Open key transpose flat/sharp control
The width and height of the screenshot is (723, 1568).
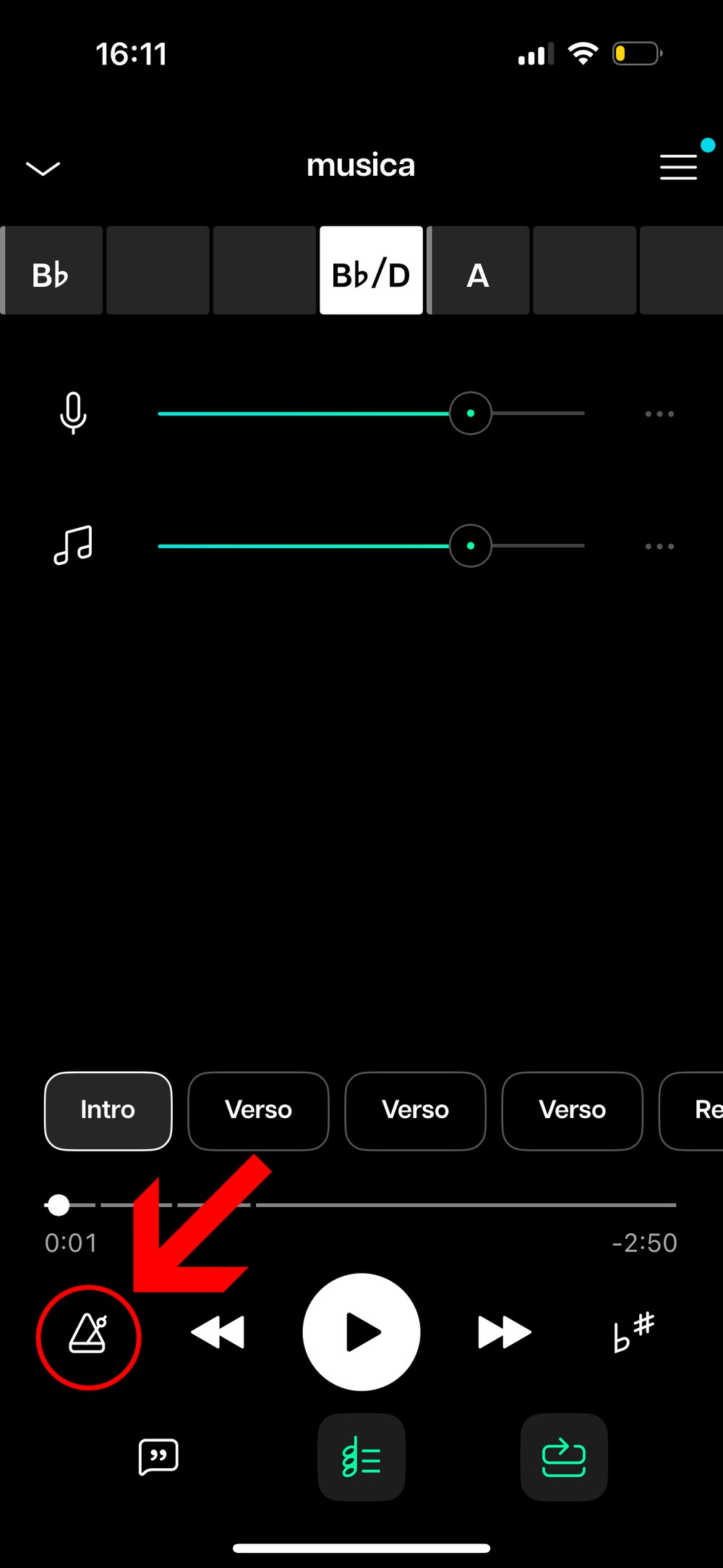tap(633, 1332)
